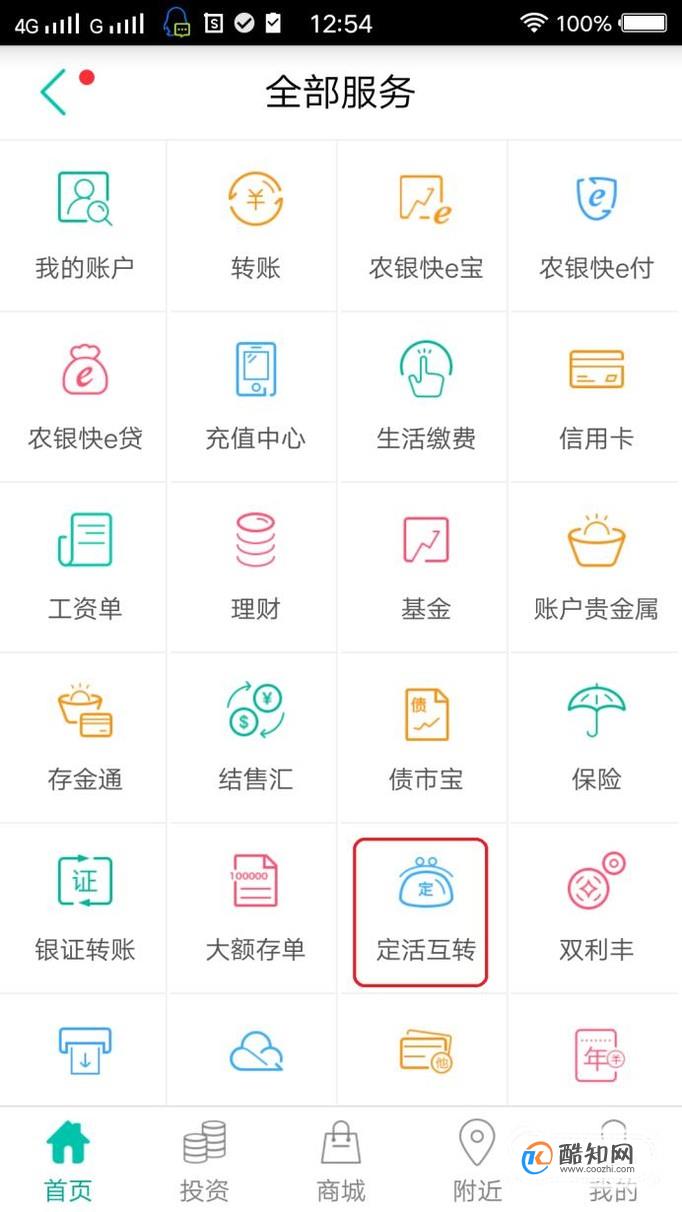Viewport: 682px width, 1212px height.
Task: Open 我的账户 service
Action: tap(84, 226)
